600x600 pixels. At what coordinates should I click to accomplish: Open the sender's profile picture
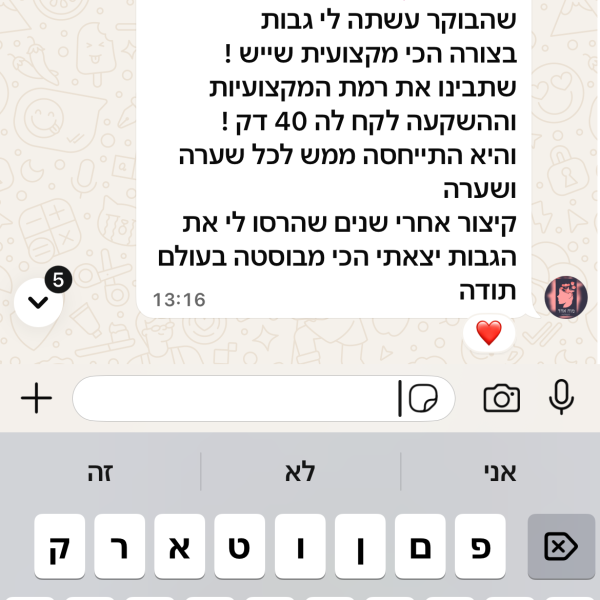coord(565,297)
